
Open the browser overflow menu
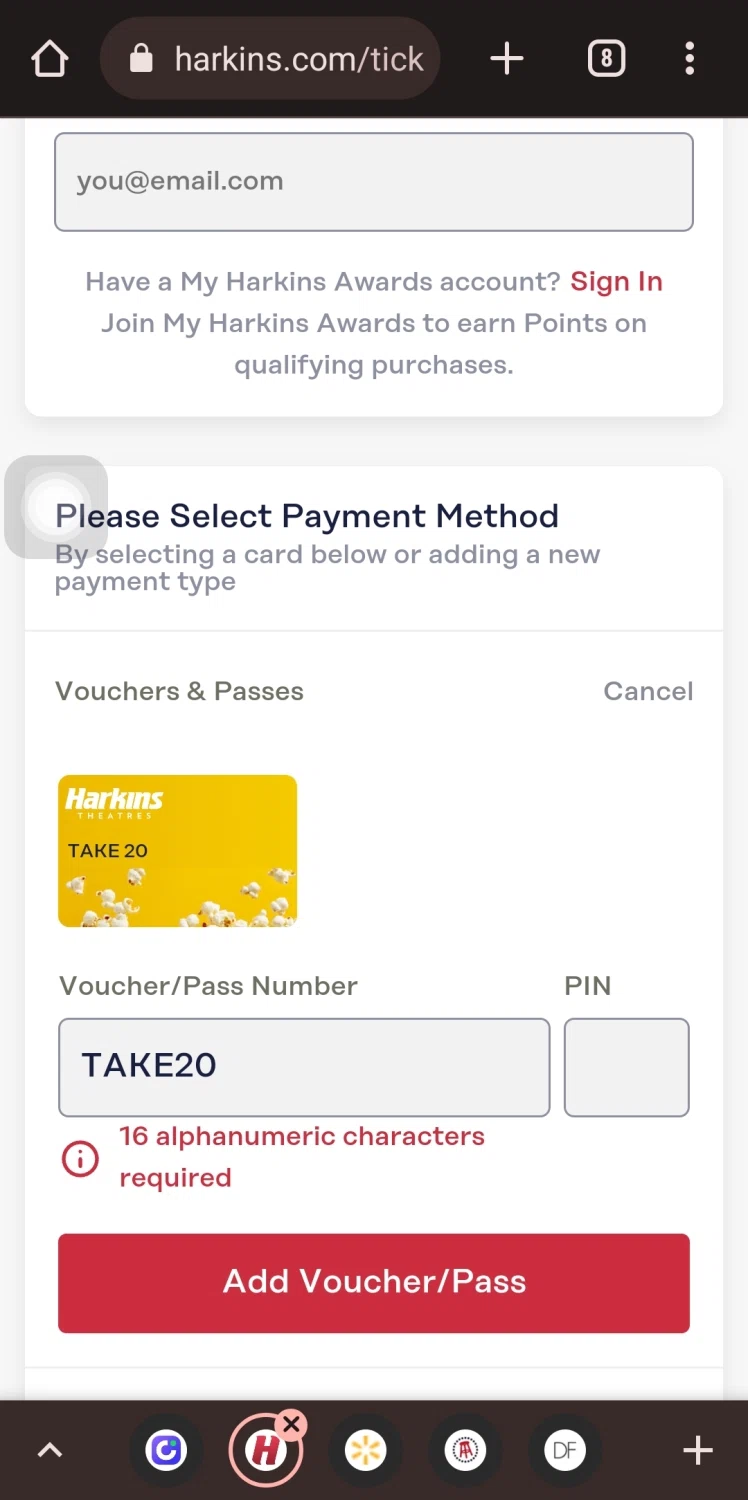[x=689, y=59]
